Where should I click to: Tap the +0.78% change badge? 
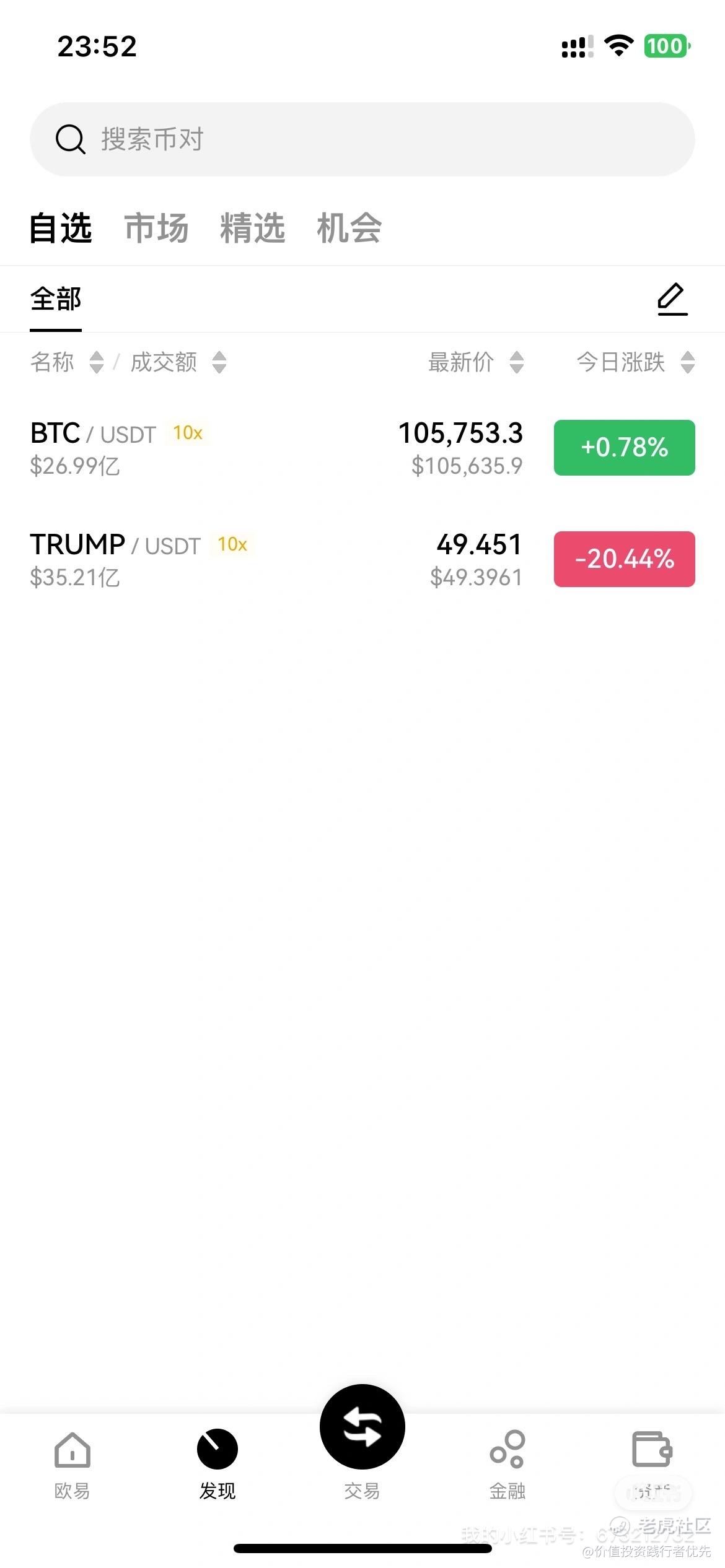(625, 448)
